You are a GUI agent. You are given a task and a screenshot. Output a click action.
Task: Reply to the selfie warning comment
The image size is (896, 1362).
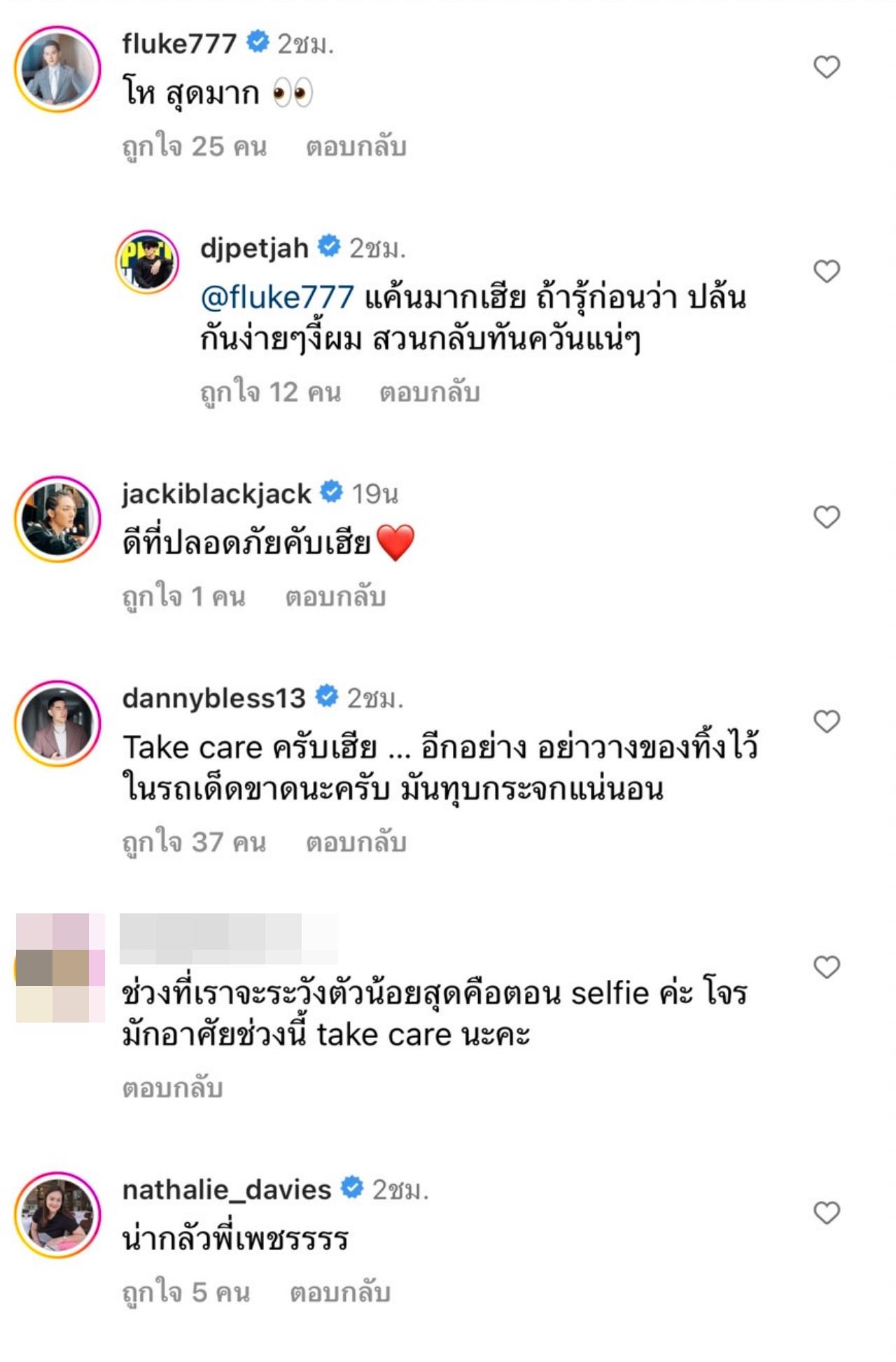click(172, 1088)
